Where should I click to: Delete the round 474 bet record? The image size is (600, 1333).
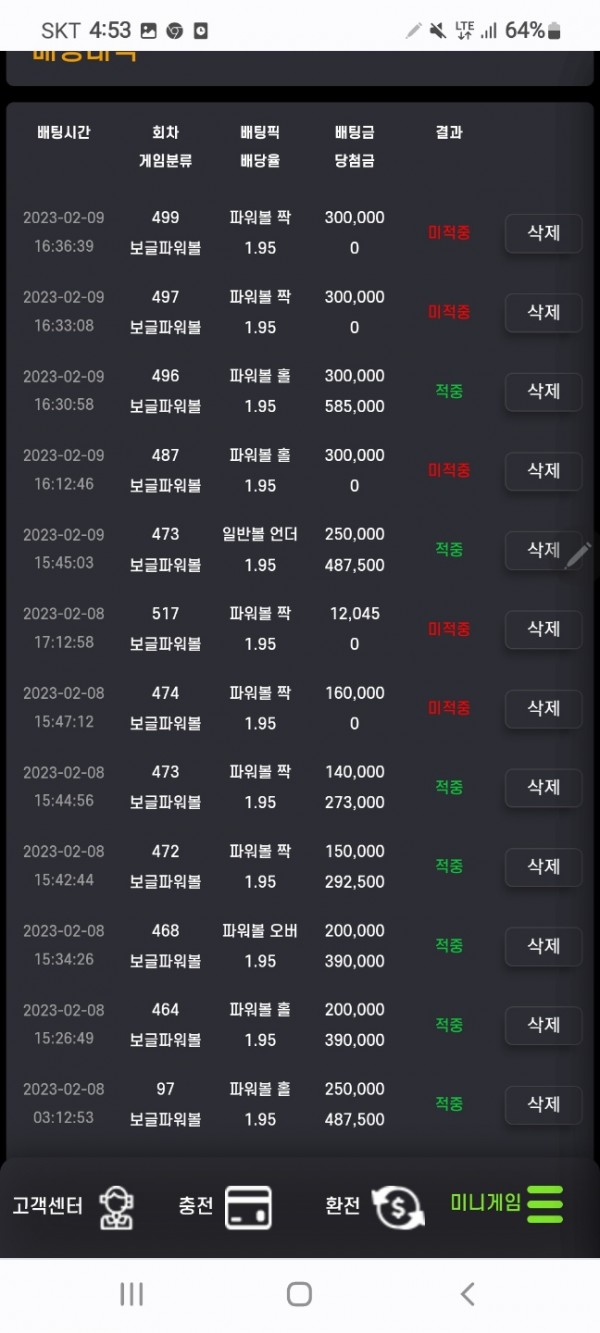(x=543, y=708)
